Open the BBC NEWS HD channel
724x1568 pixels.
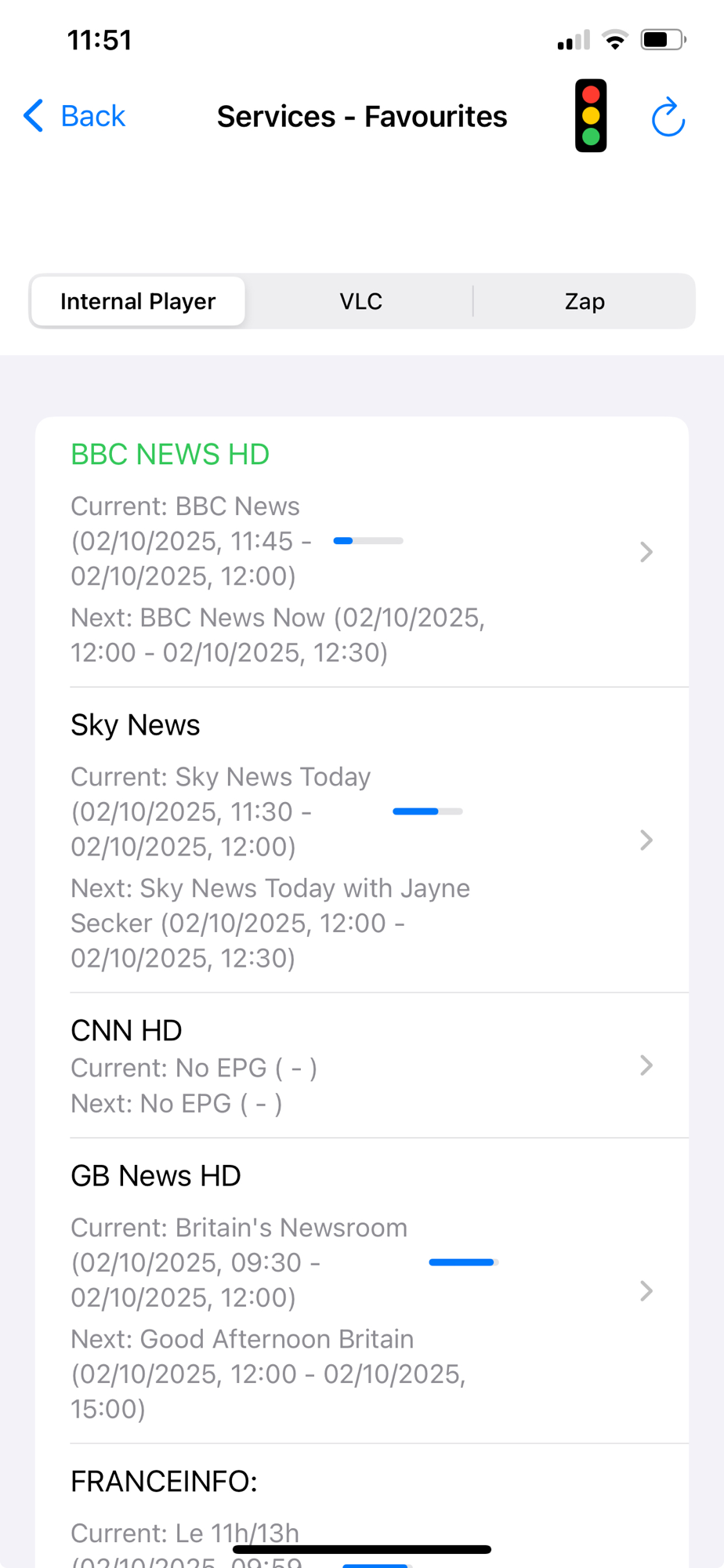360,552
